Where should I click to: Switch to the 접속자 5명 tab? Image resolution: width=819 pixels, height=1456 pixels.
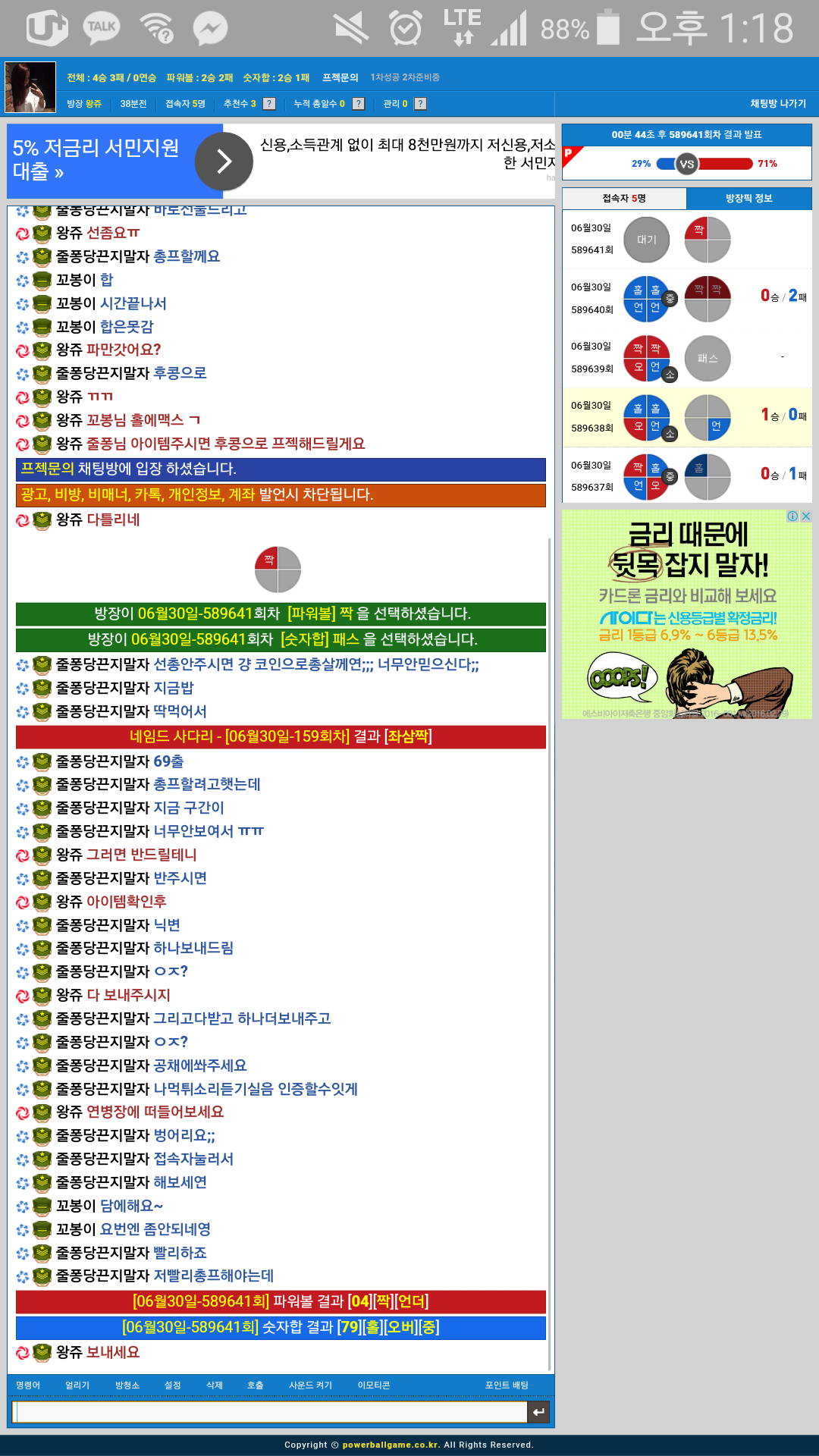[624, 198]
